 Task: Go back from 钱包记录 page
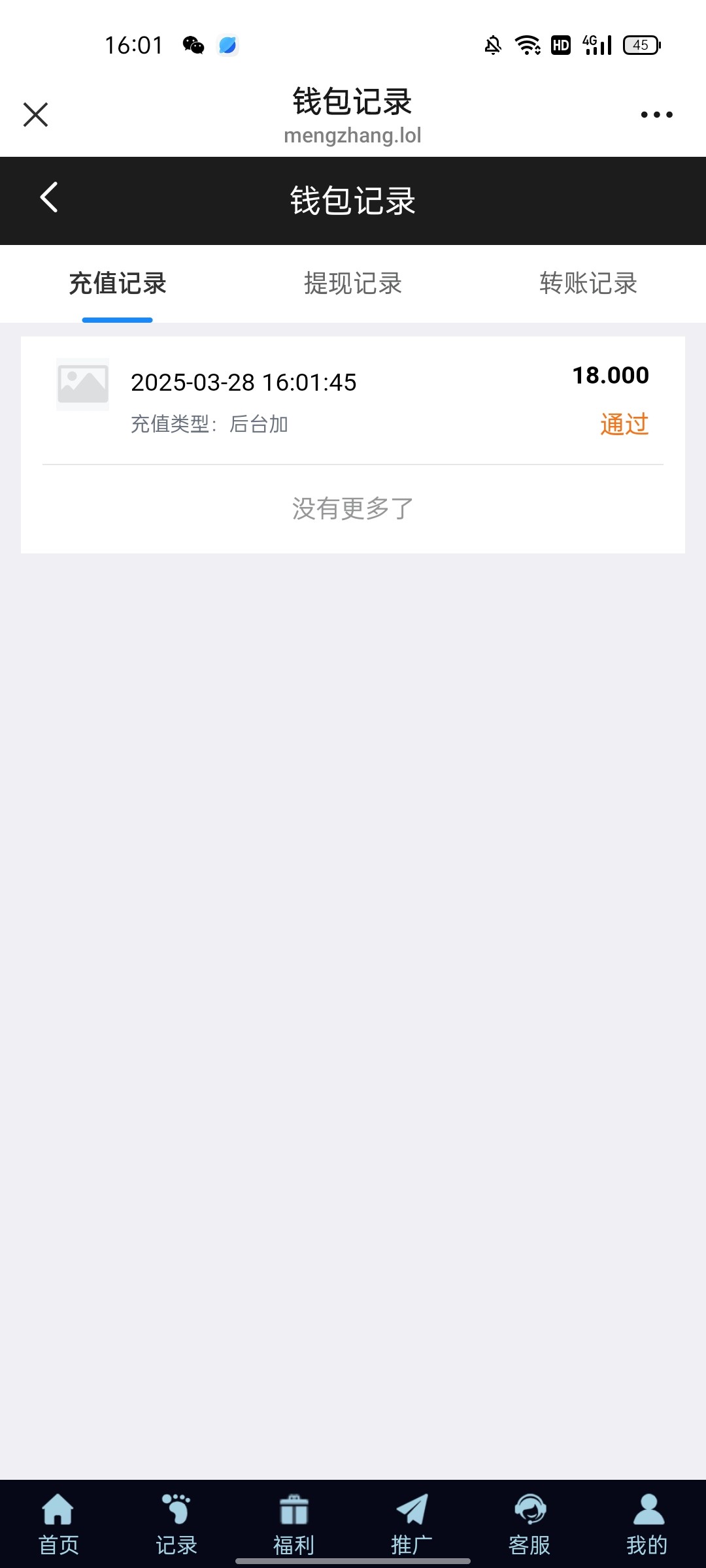[49, 197]
